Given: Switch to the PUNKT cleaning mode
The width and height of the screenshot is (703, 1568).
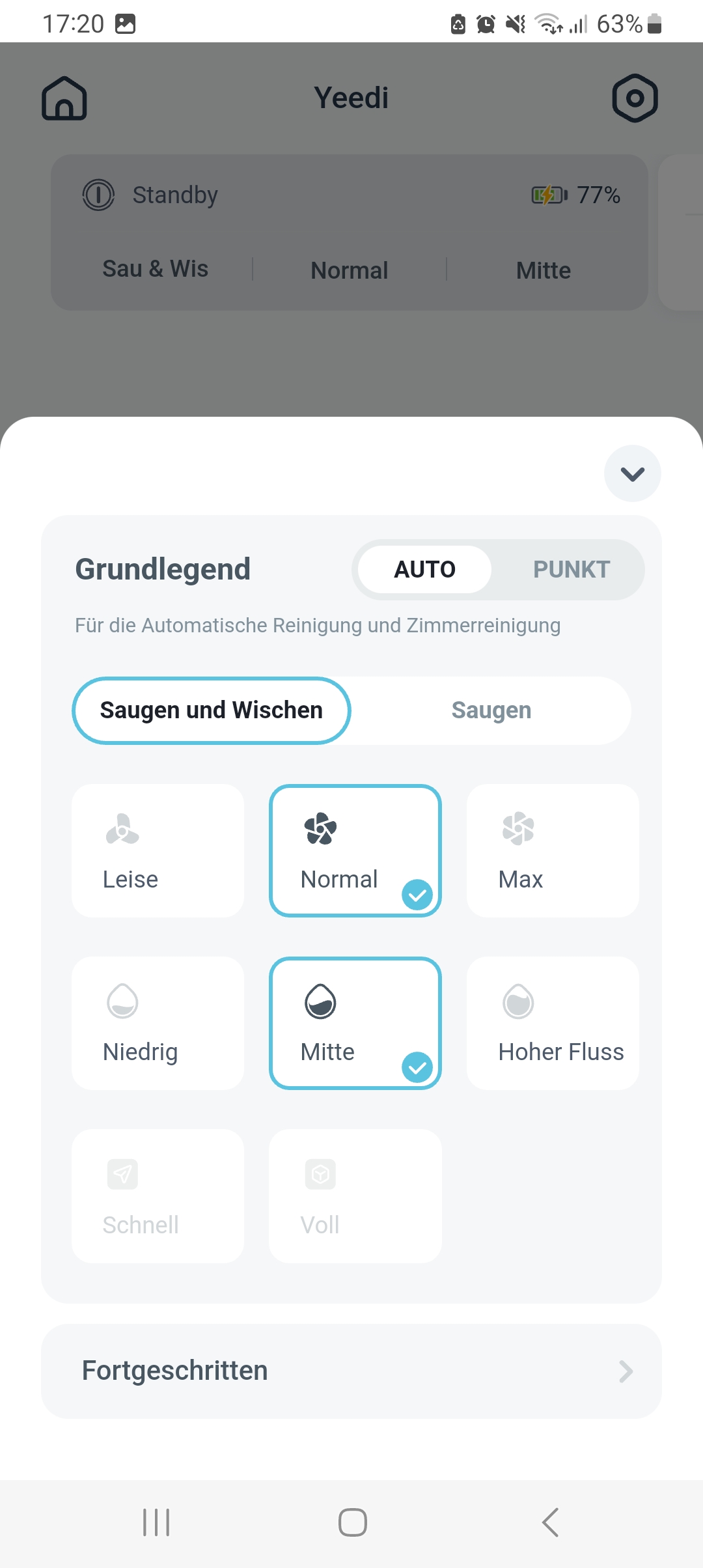Looking at the screenshot, I should point(571,570).
